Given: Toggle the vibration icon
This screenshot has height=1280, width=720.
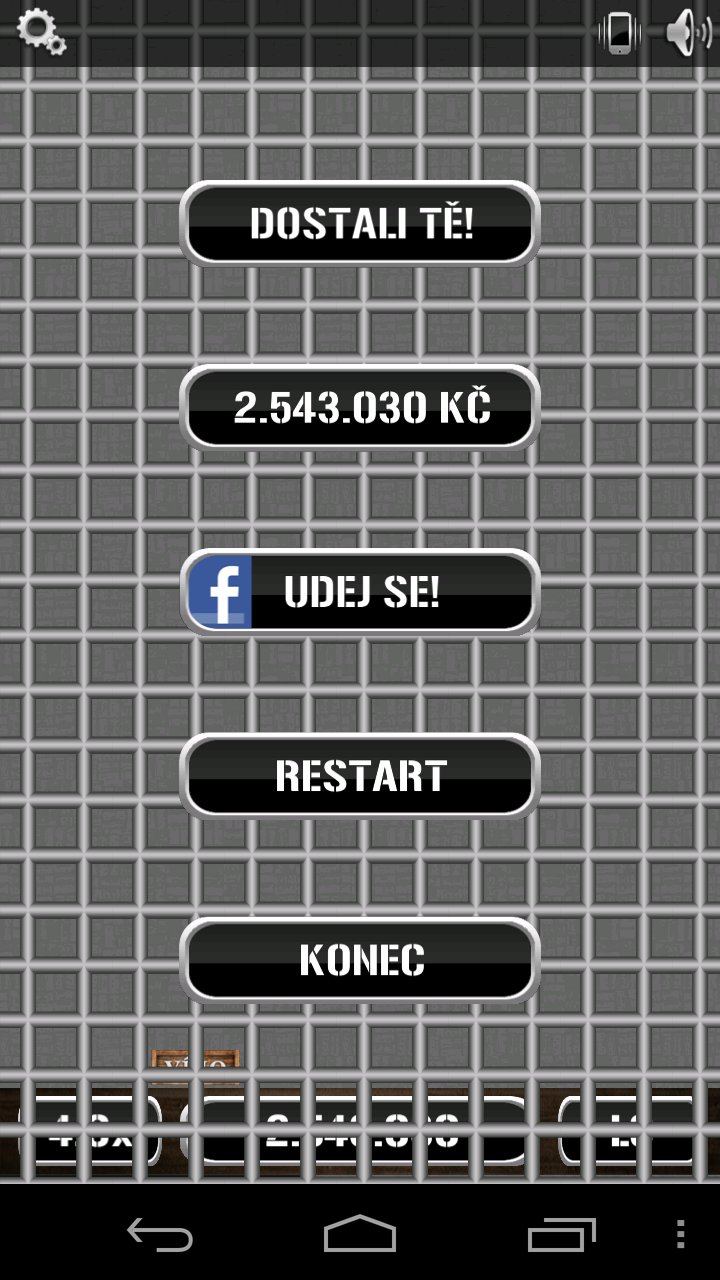Looking at the screenshot, I should tap(620, 32).
